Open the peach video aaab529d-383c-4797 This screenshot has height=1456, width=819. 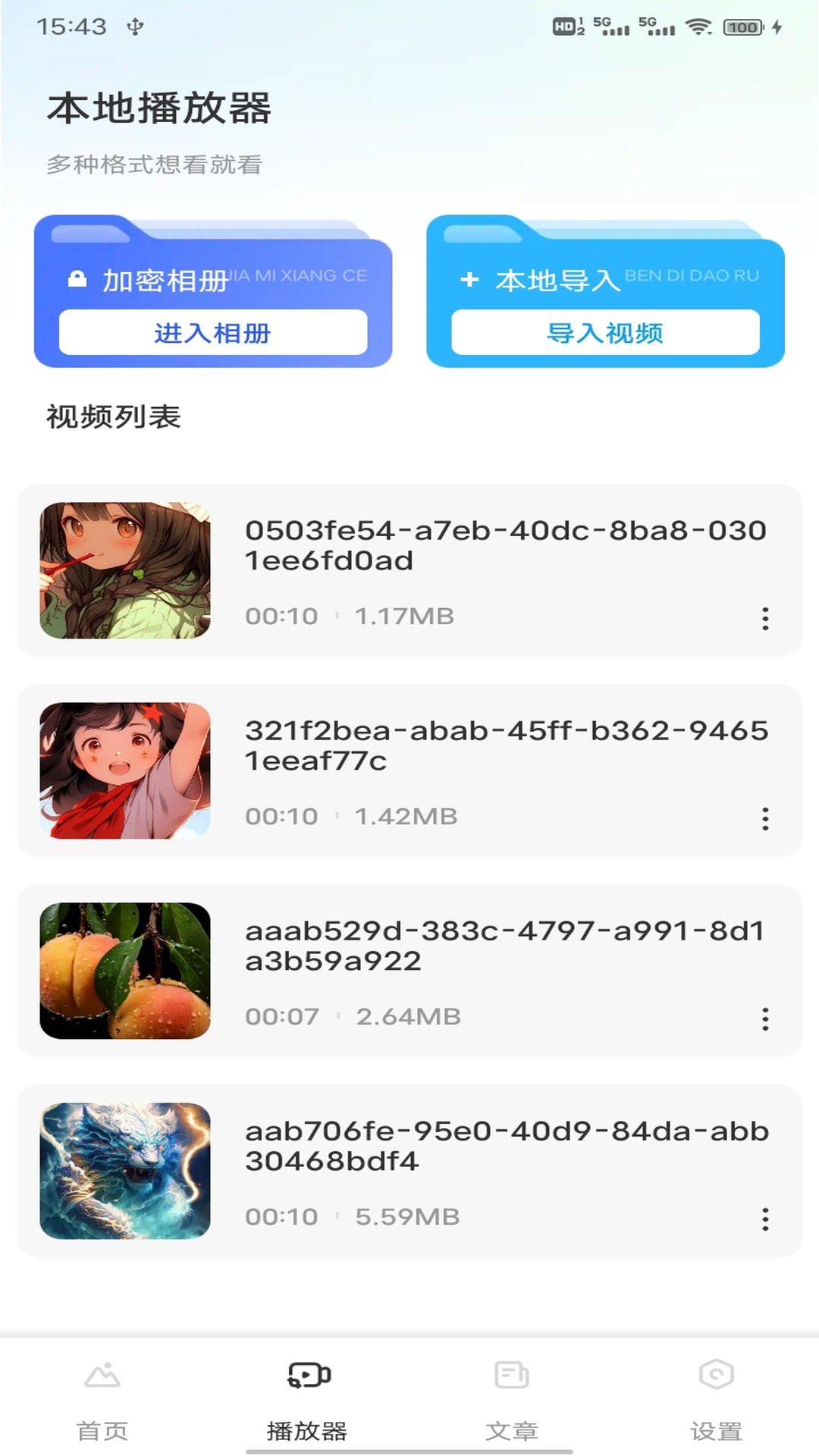409,971
